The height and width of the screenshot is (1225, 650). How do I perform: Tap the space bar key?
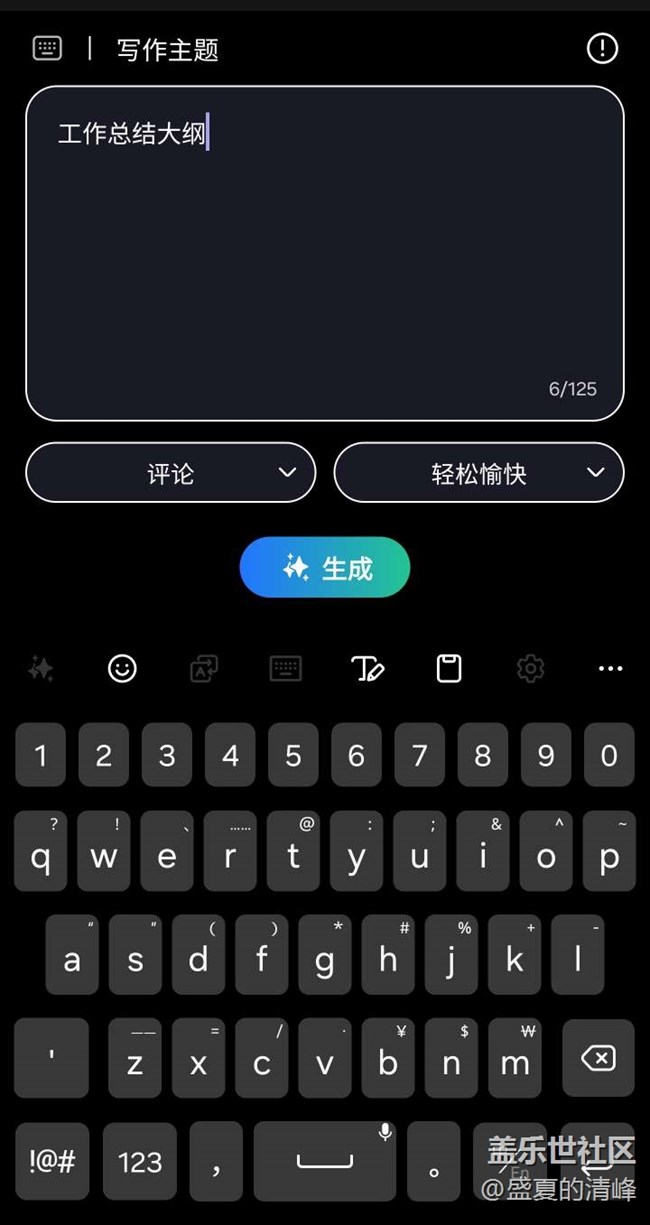point(325,1161)
